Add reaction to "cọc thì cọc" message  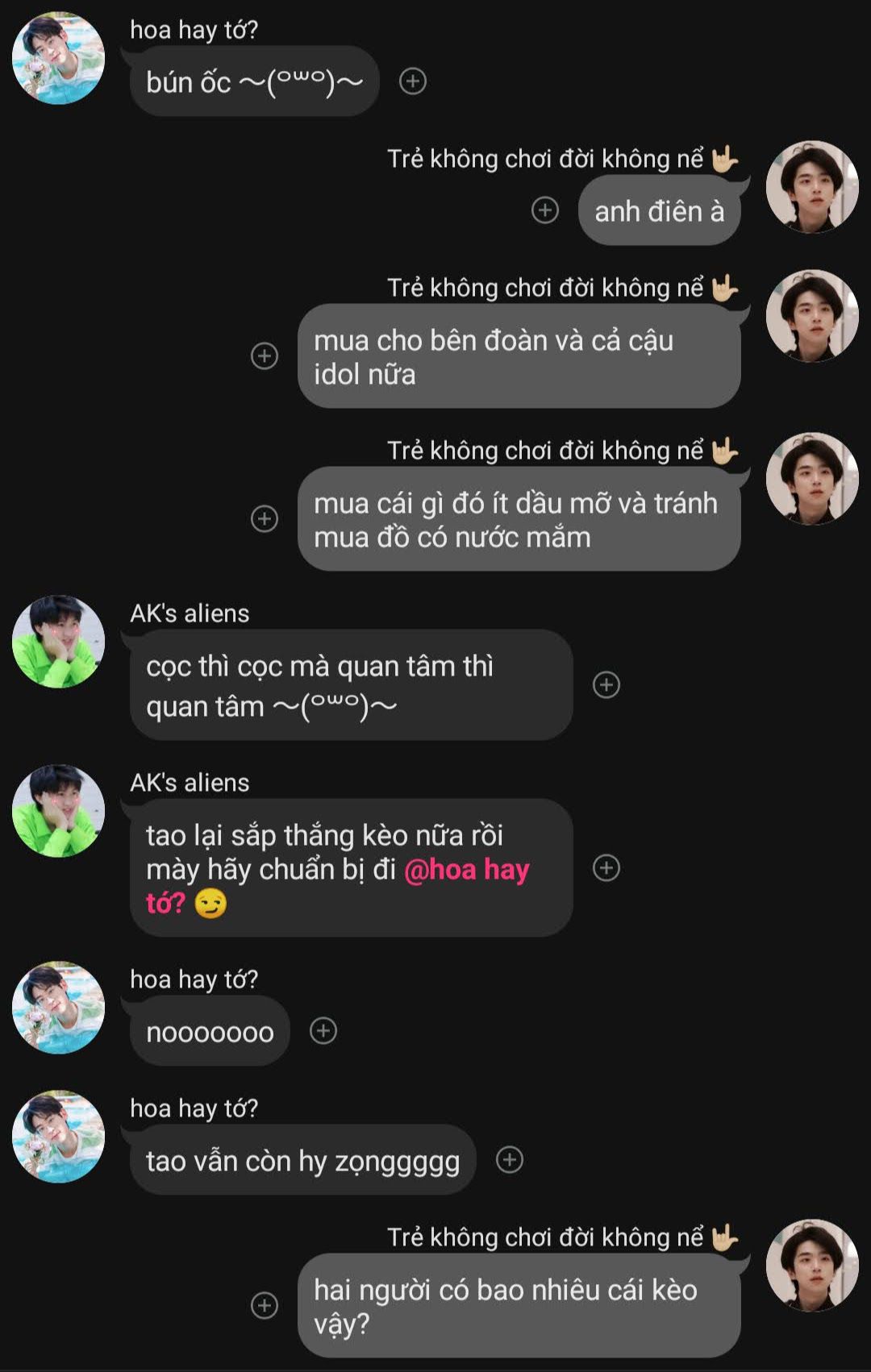(606, 684)
